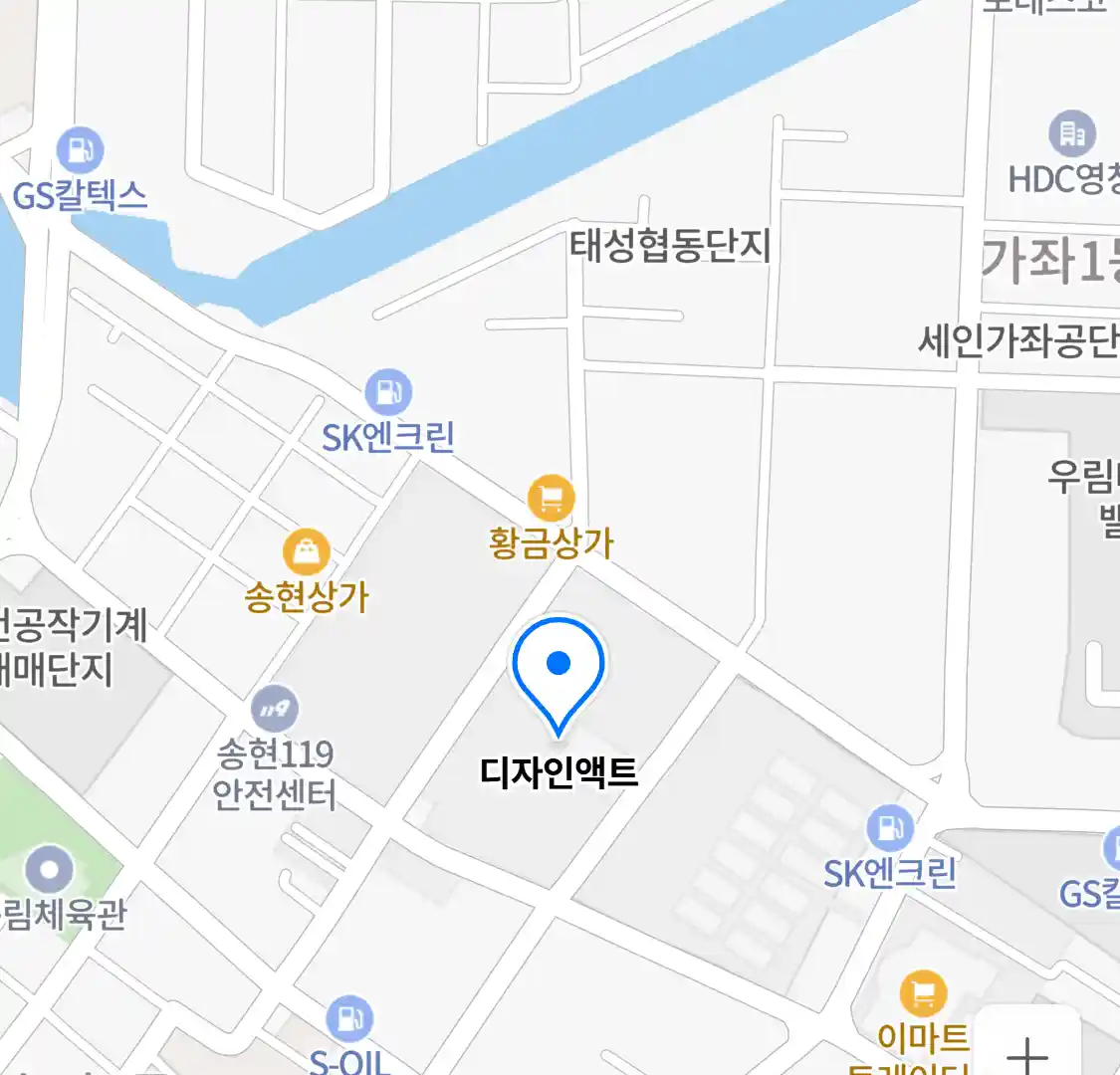Tap the 디자인액트 location pin
Screen dimensions: 1120x1075
click(x=559, y=669)
